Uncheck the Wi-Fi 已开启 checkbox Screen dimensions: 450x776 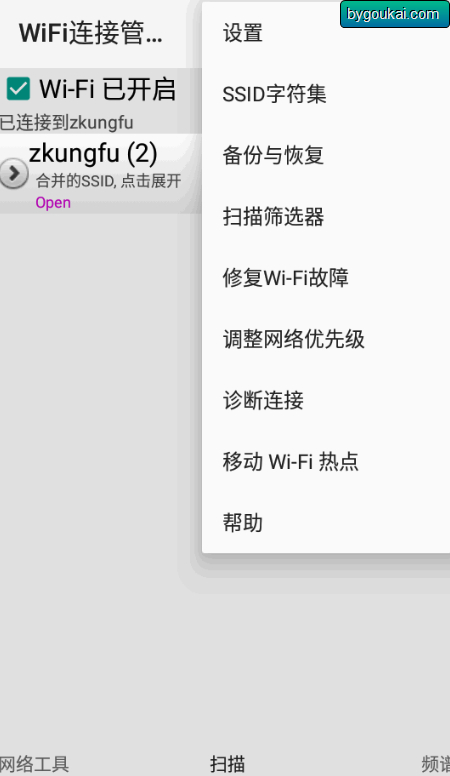point(18,89)
